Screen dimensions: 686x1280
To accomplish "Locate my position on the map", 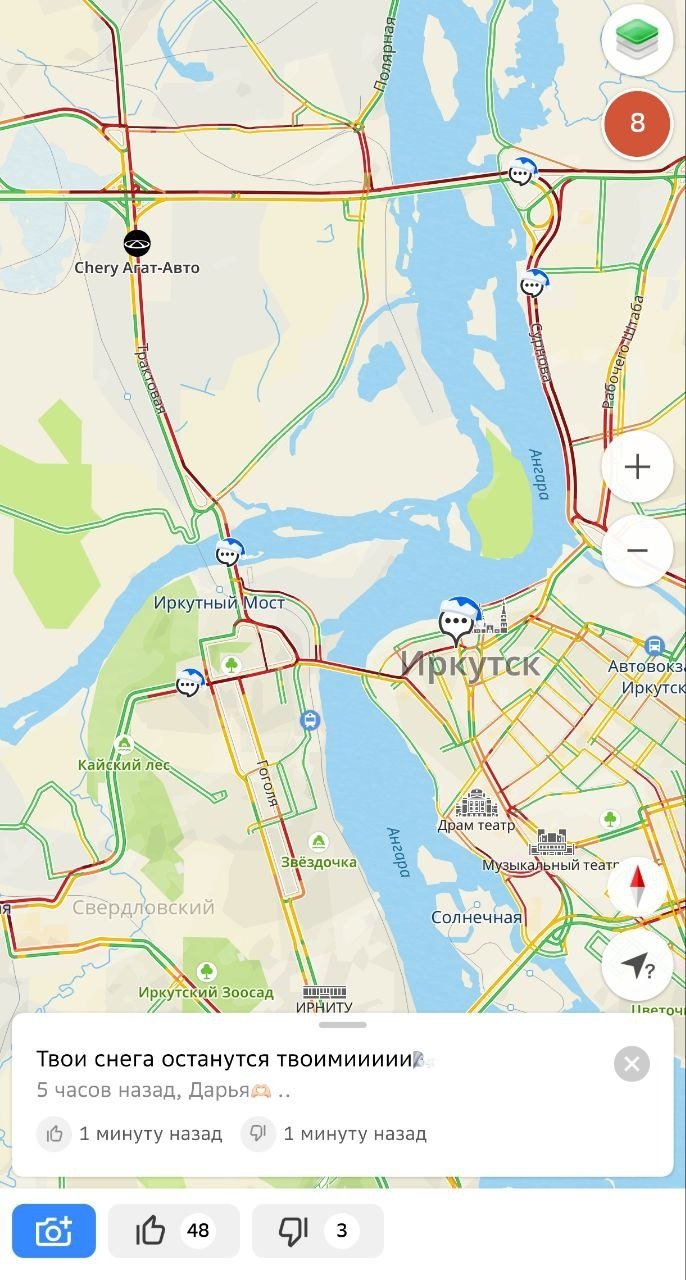I will tap(637, 966).
